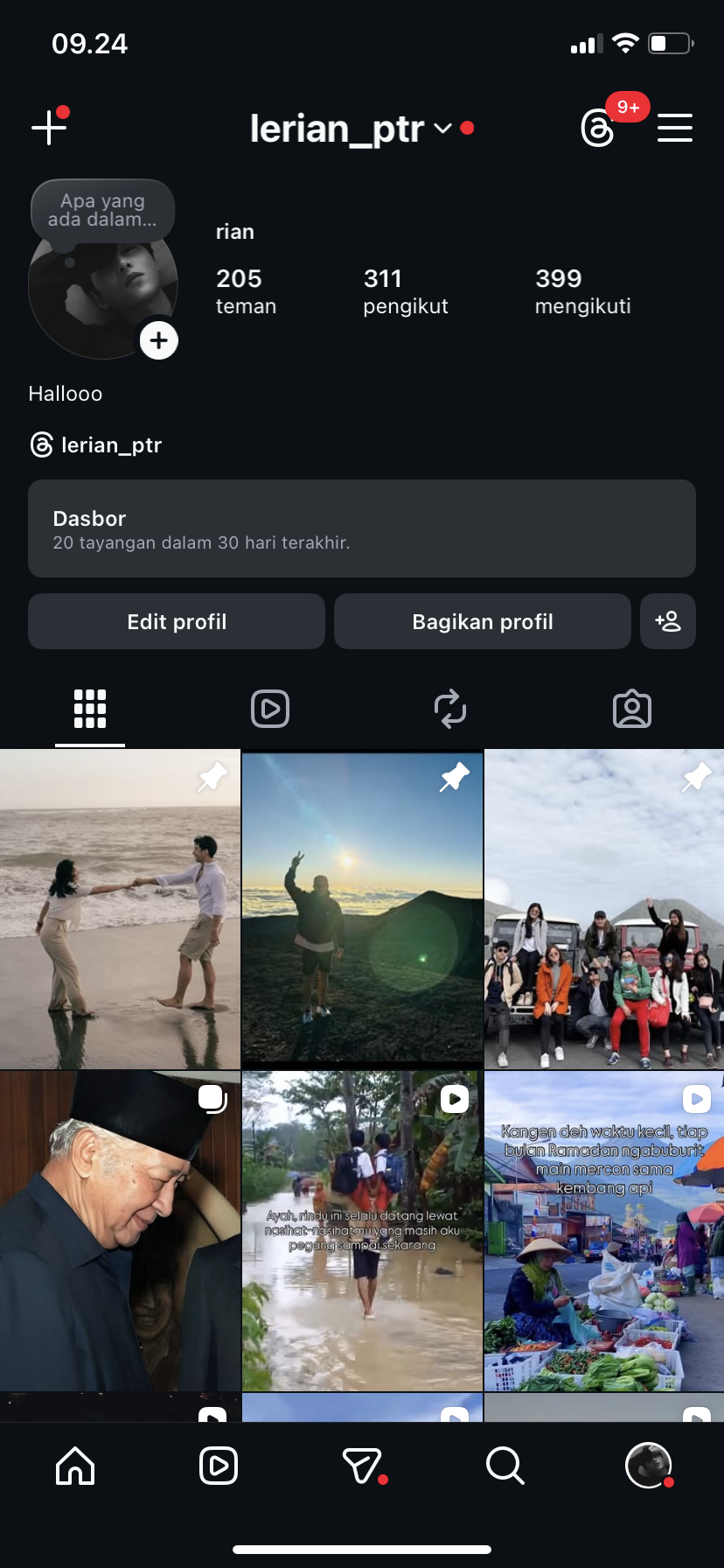Open the 'Apa yang ada dalam...' note bubble

pyautogui.click(x=102, y=211)
